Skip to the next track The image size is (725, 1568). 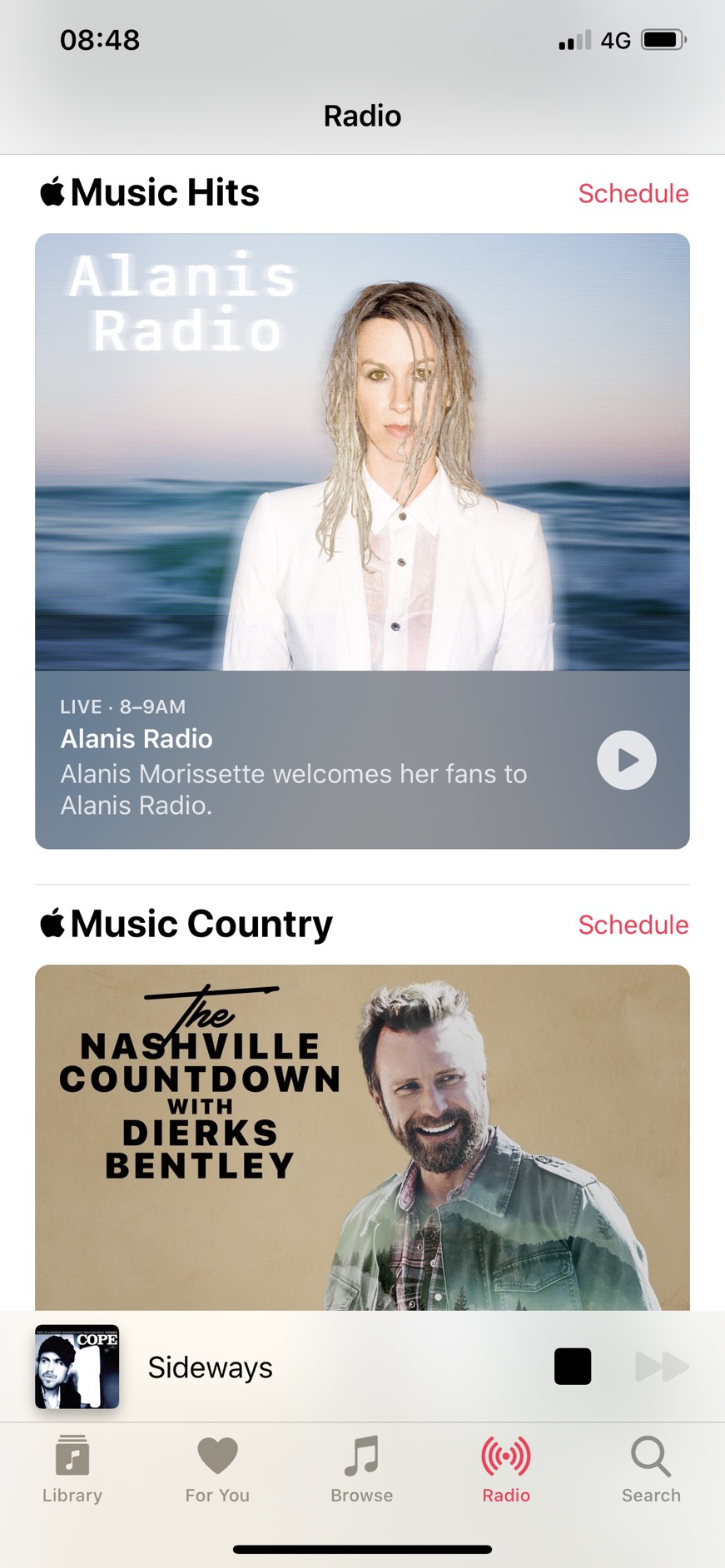point(662,1367)
